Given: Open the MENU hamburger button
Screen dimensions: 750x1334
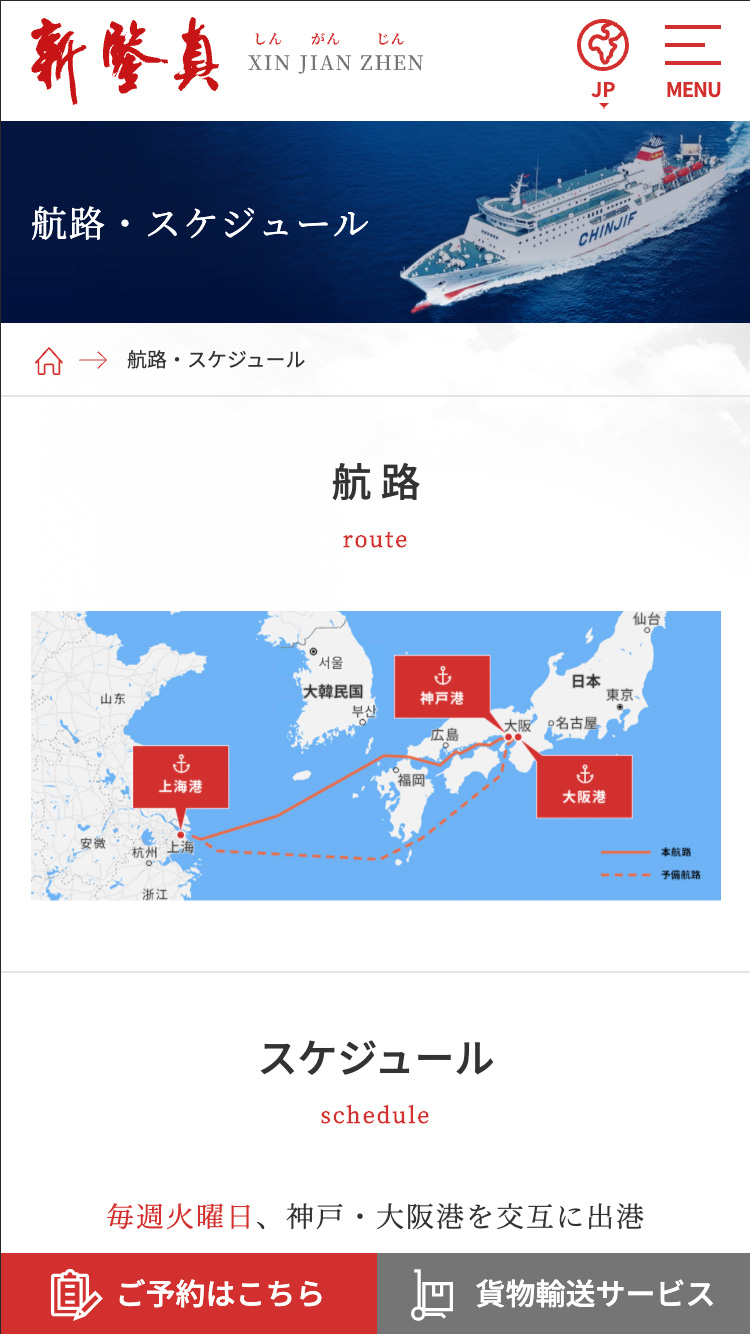Looking at the screenshot, I should pos(693,62).
